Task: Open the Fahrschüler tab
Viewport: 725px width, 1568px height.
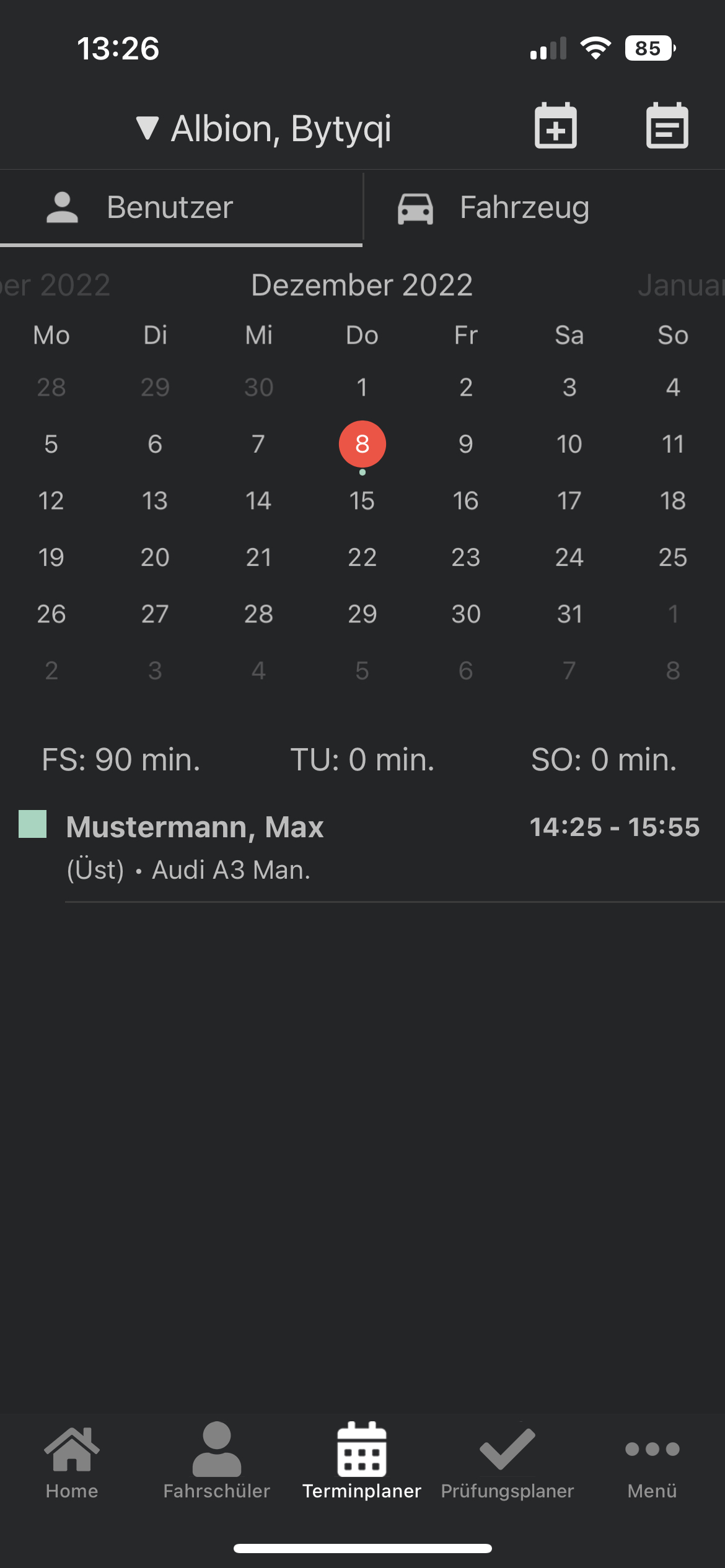Action: click(x=217, y=1461)
